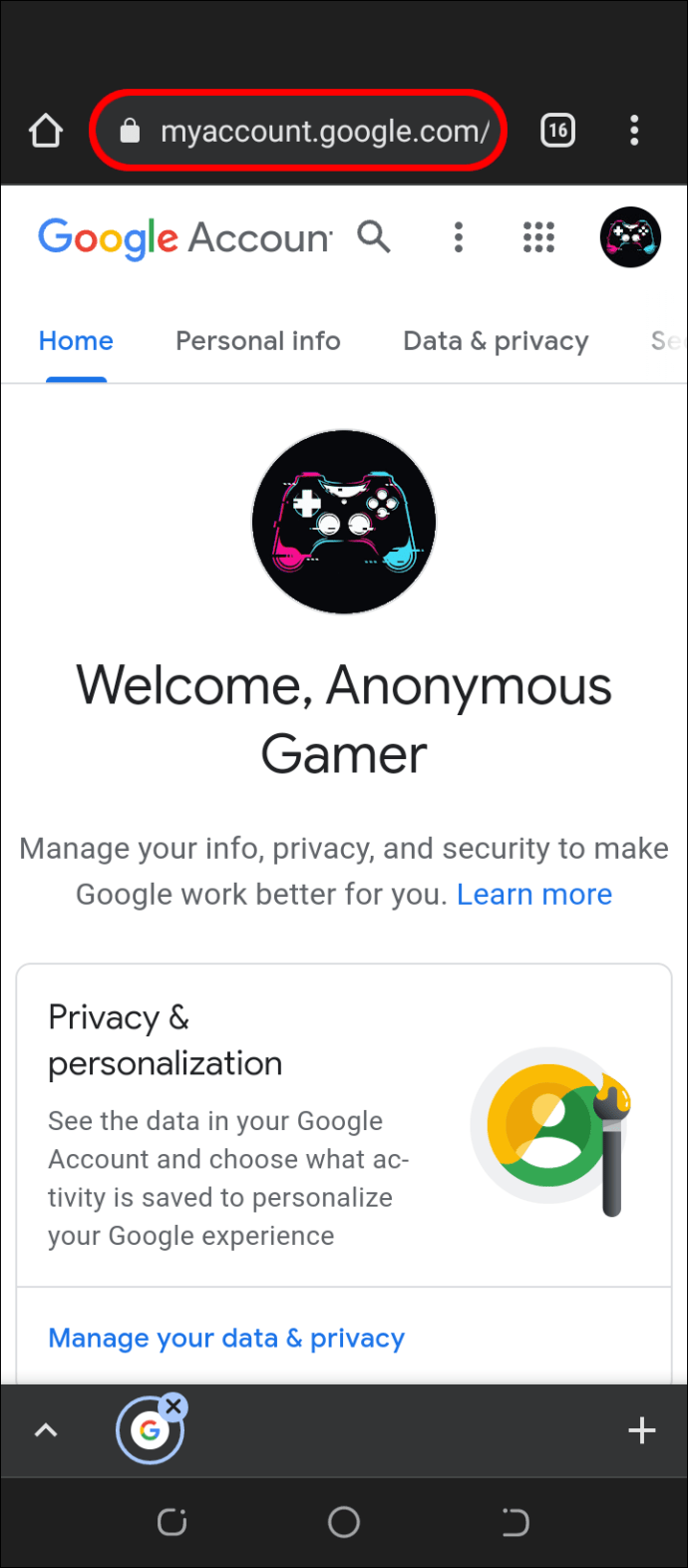Image resolution: width=688 pixels, height=1568 pixels.
Task: Open the recent apps view
Action: point(172,1522)
